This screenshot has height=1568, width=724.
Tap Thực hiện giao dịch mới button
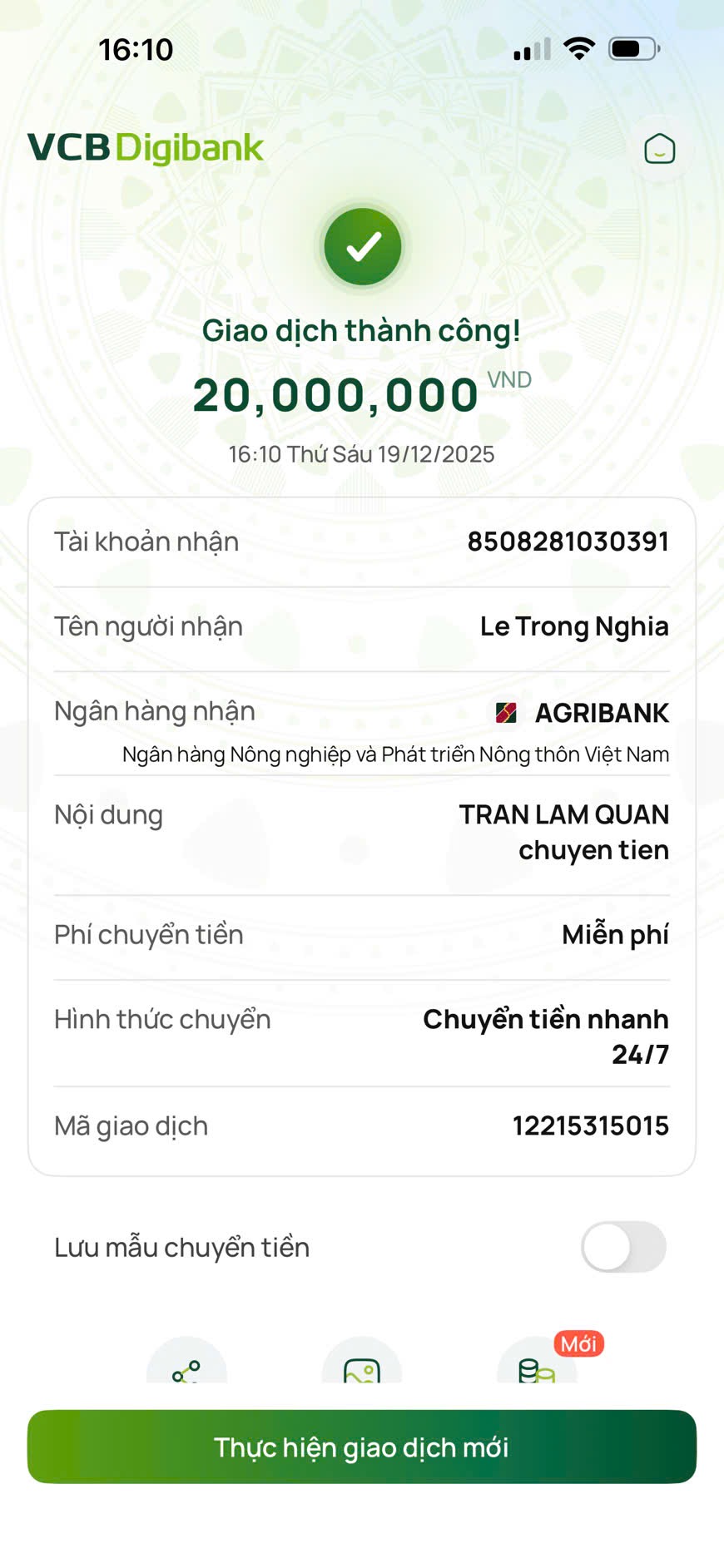pyautogui.click(x=362, y=1447)
